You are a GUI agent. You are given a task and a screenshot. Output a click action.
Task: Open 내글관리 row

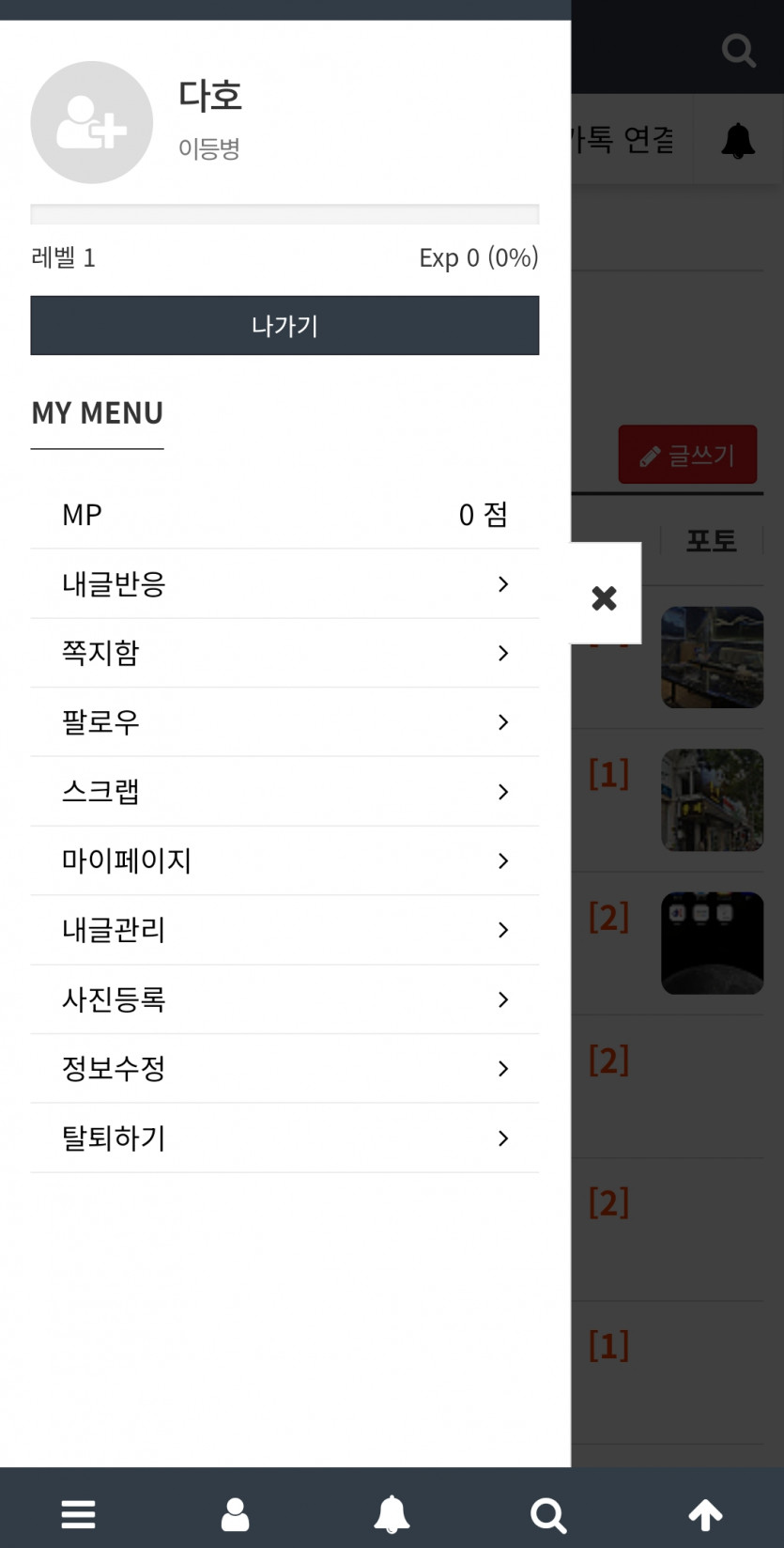click(284, 930)
